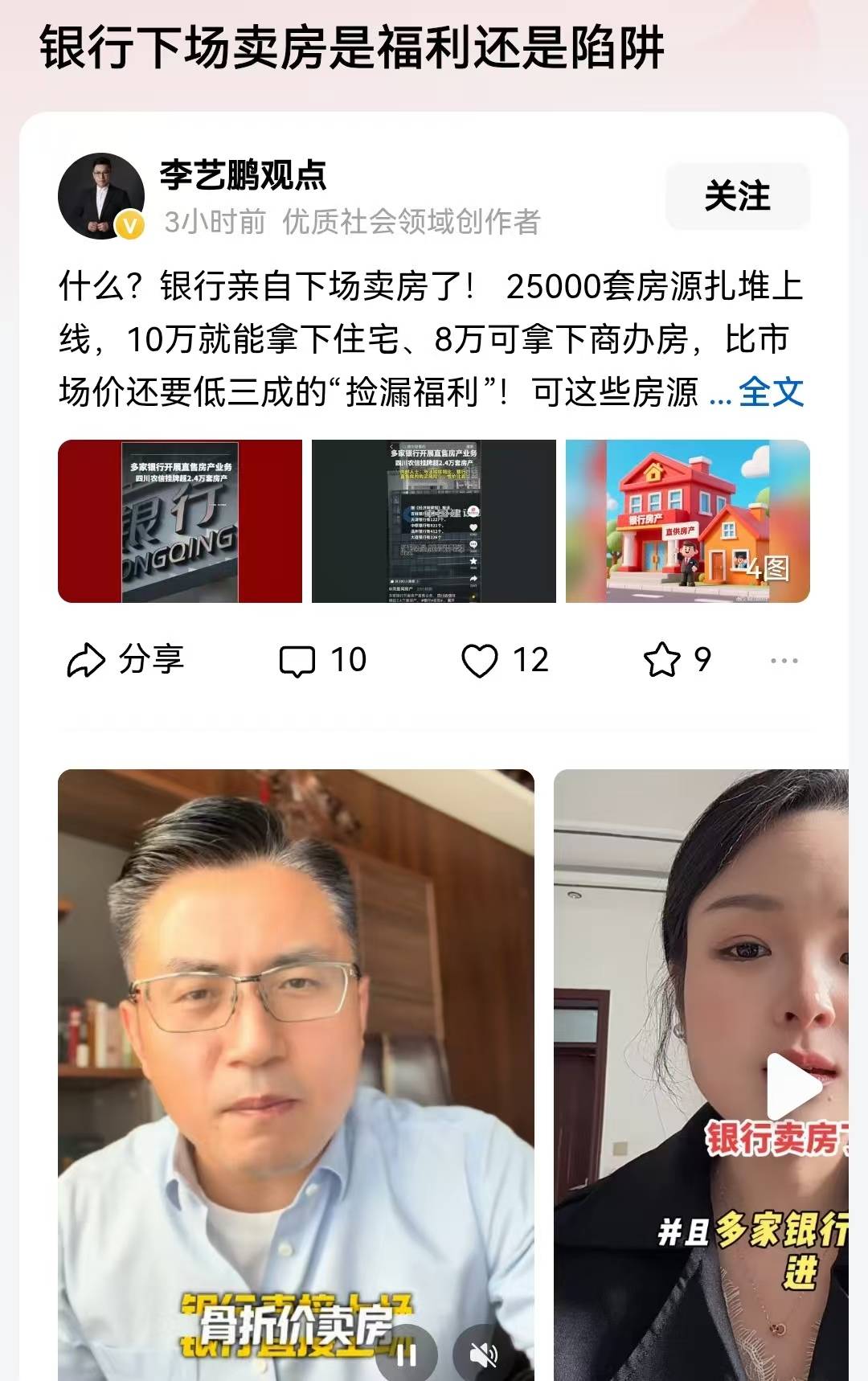Share the post via 分享

click(126, 660)
